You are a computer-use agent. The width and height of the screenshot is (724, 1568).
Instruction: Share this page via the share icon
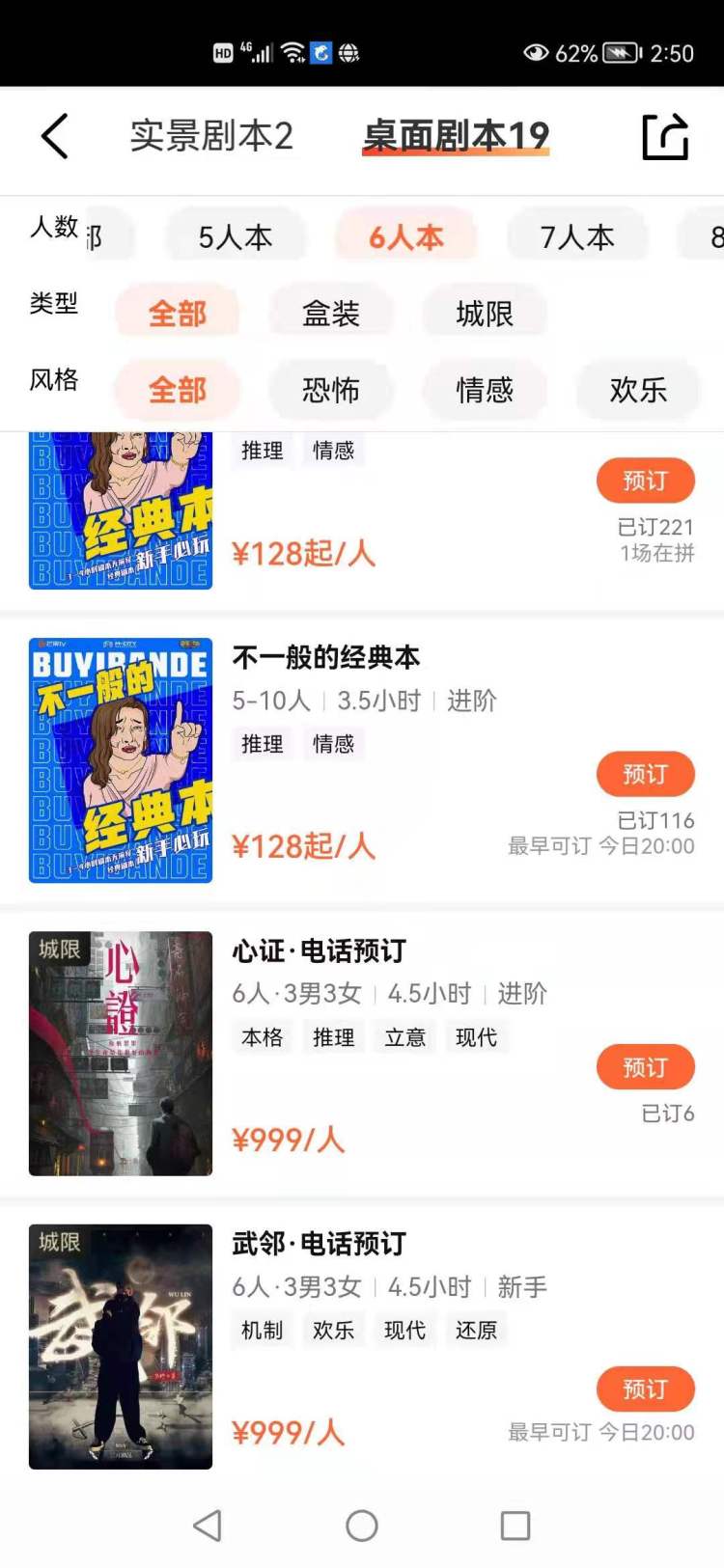click(x=665, y=136)
